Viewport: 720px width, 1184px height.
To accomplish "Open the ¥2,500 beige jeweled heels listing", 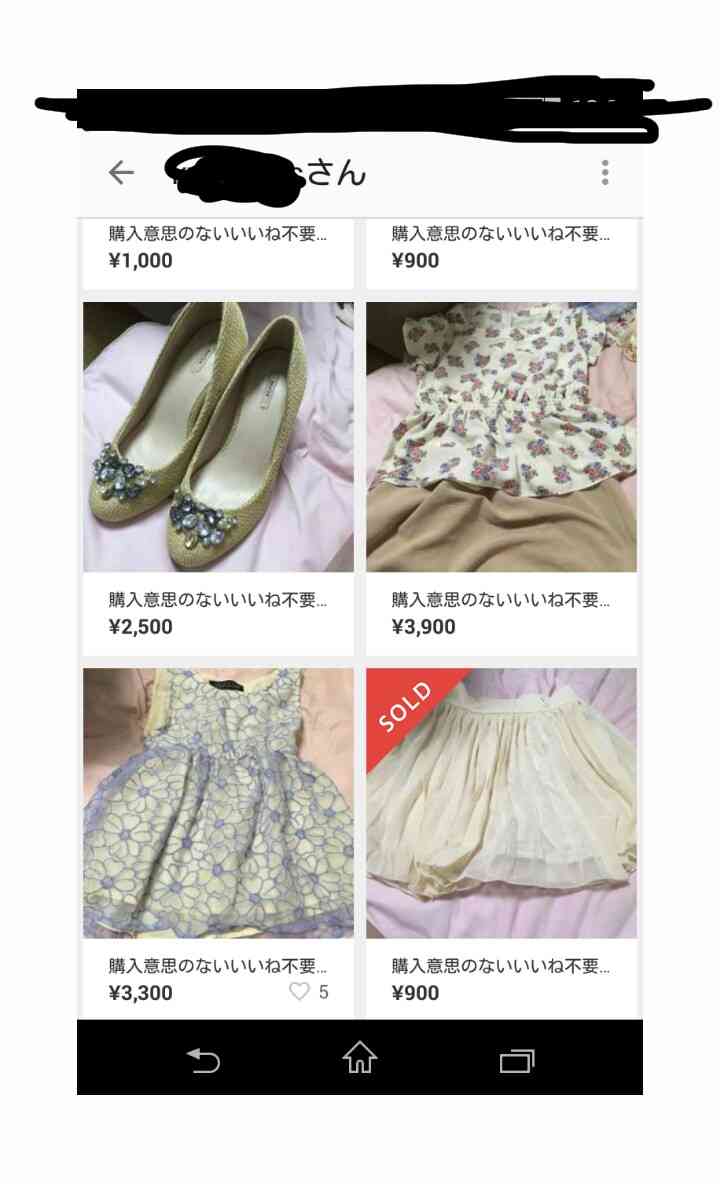I will [218, 437].
